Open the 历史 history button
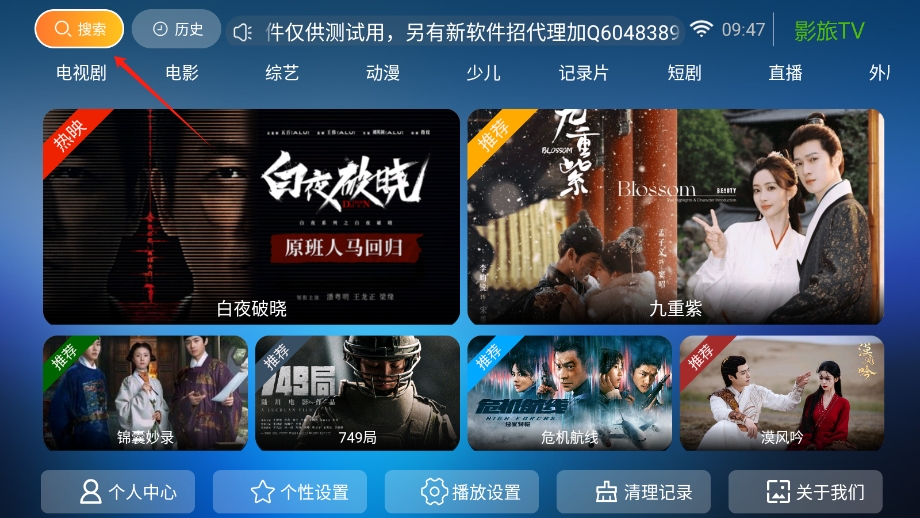This screenshot has height=518, width=920. point(176,29)
